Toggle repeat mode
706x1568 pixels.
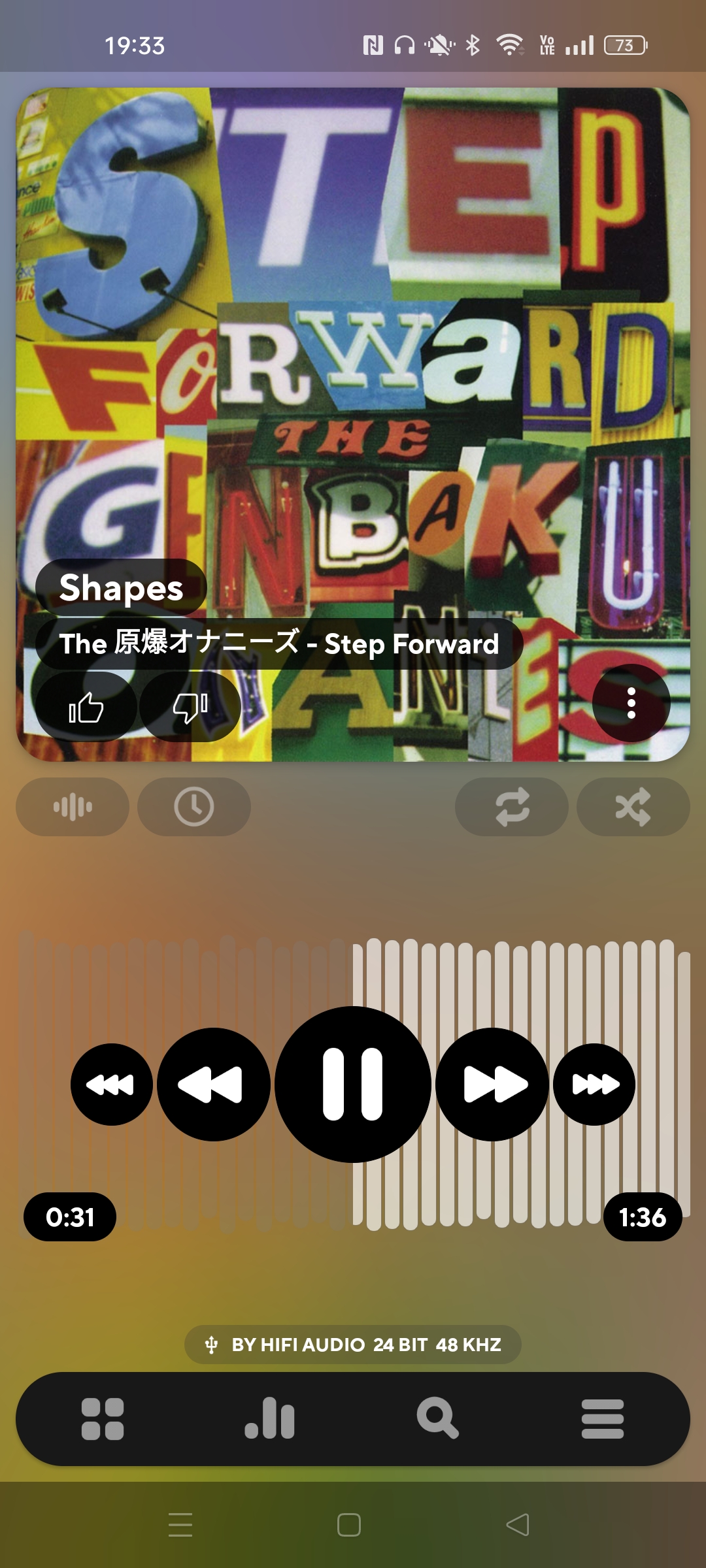(x=512, y=807)
